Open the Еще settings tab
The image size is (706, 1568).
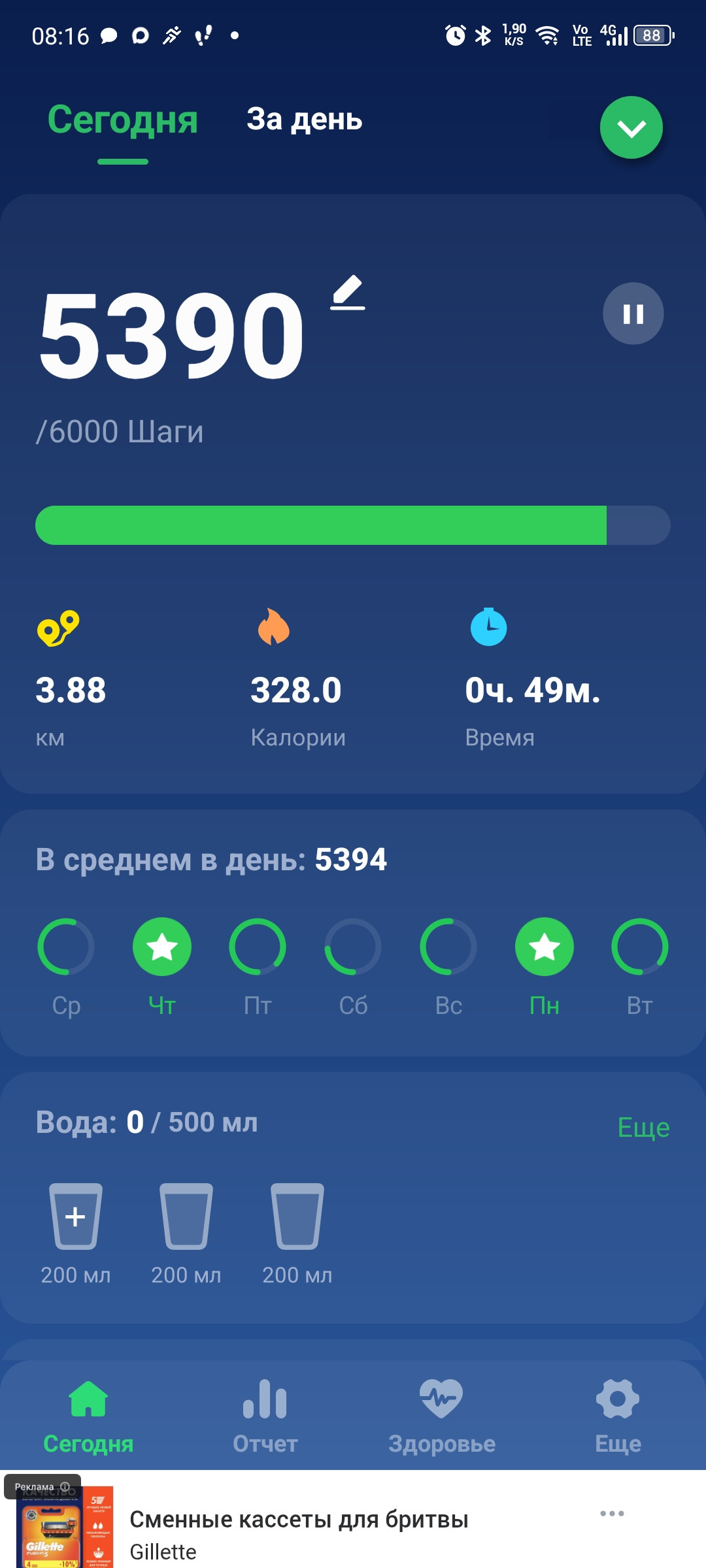point(618,1416)
